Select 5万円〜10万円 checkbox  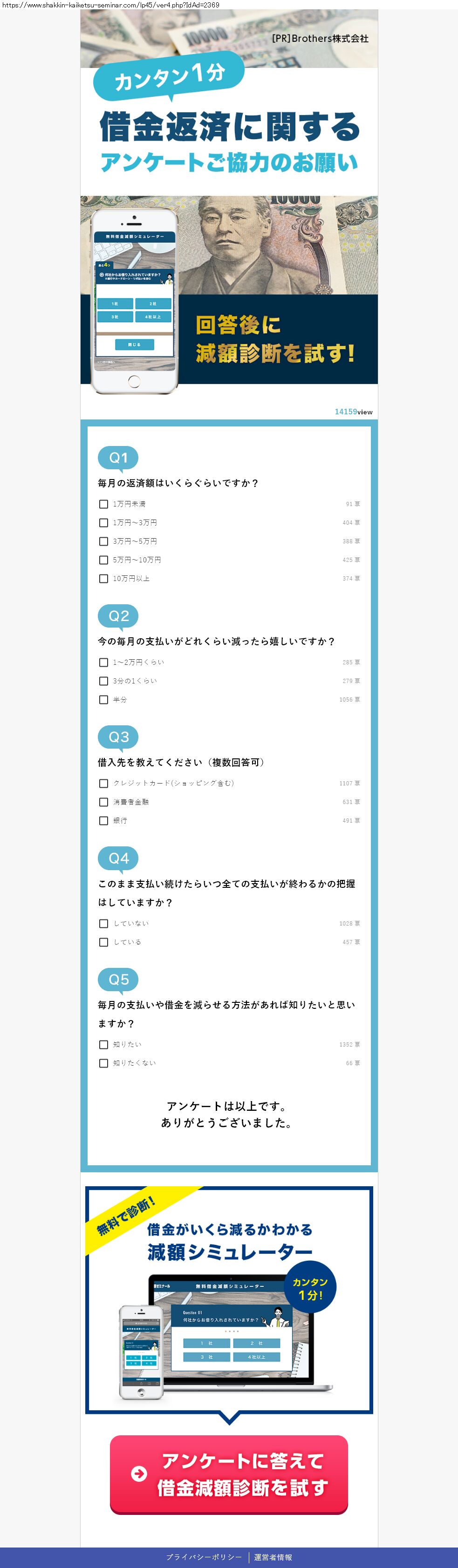click(103, 560)
